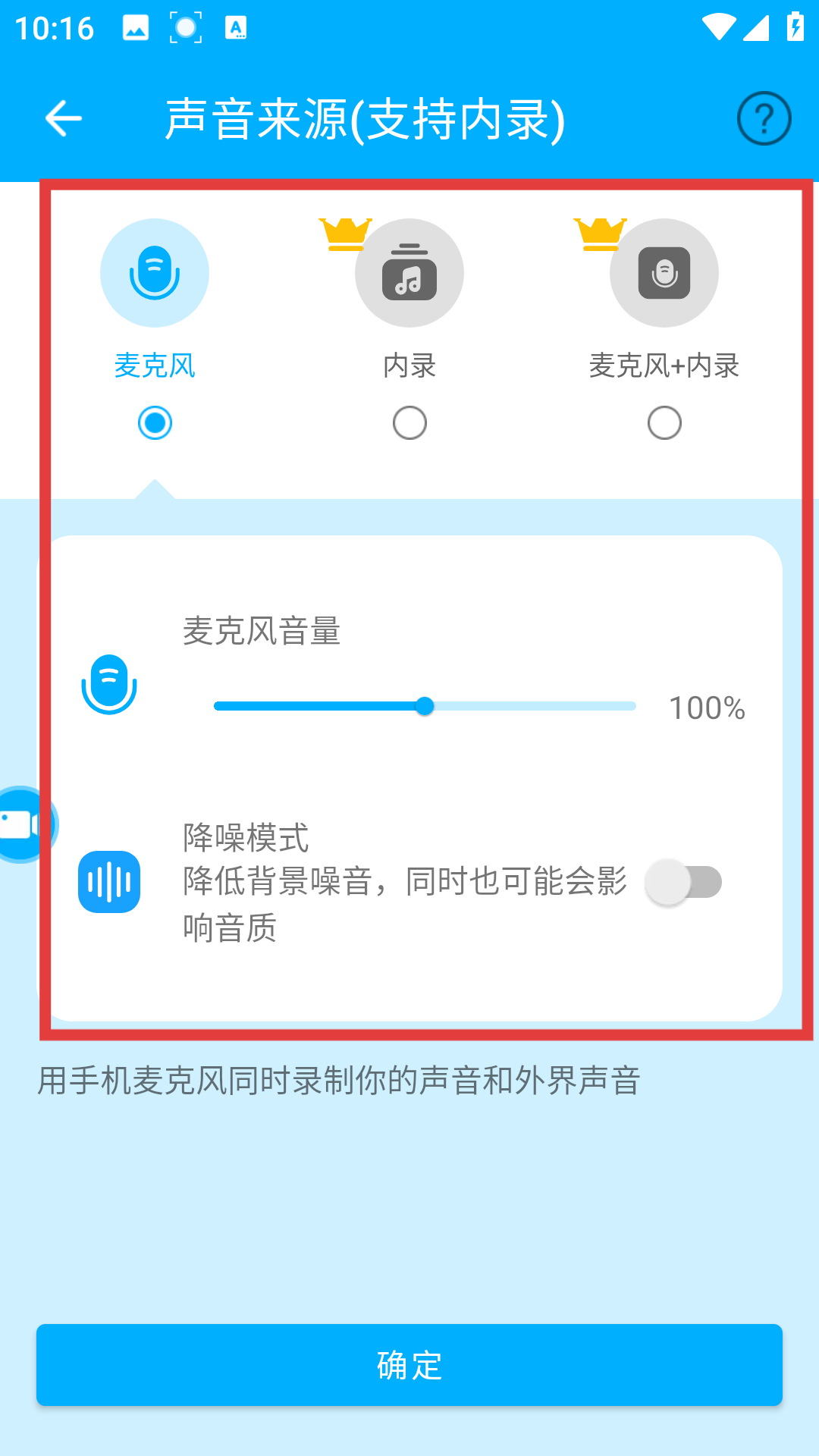Viewport: 819px width, 1456px height.
Task: Tick the radio button under 麦克风+内录
Action: (x=664, y=422)
